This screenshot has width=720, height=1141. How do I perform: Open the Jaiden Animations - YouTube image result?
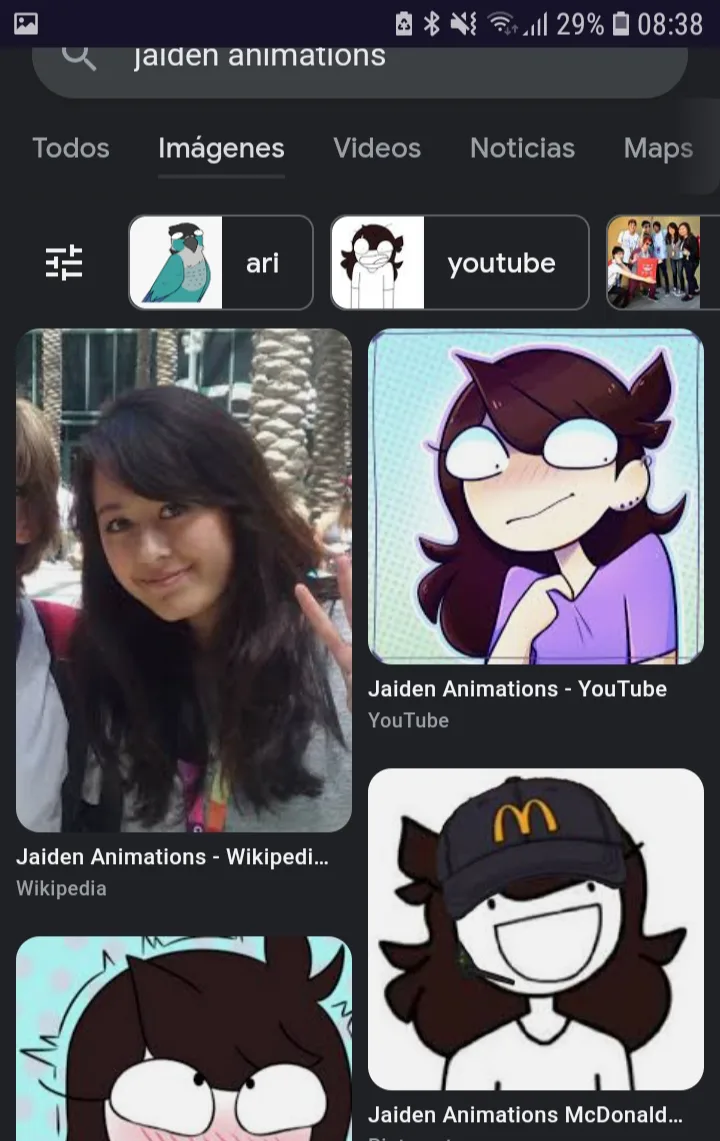536,497
